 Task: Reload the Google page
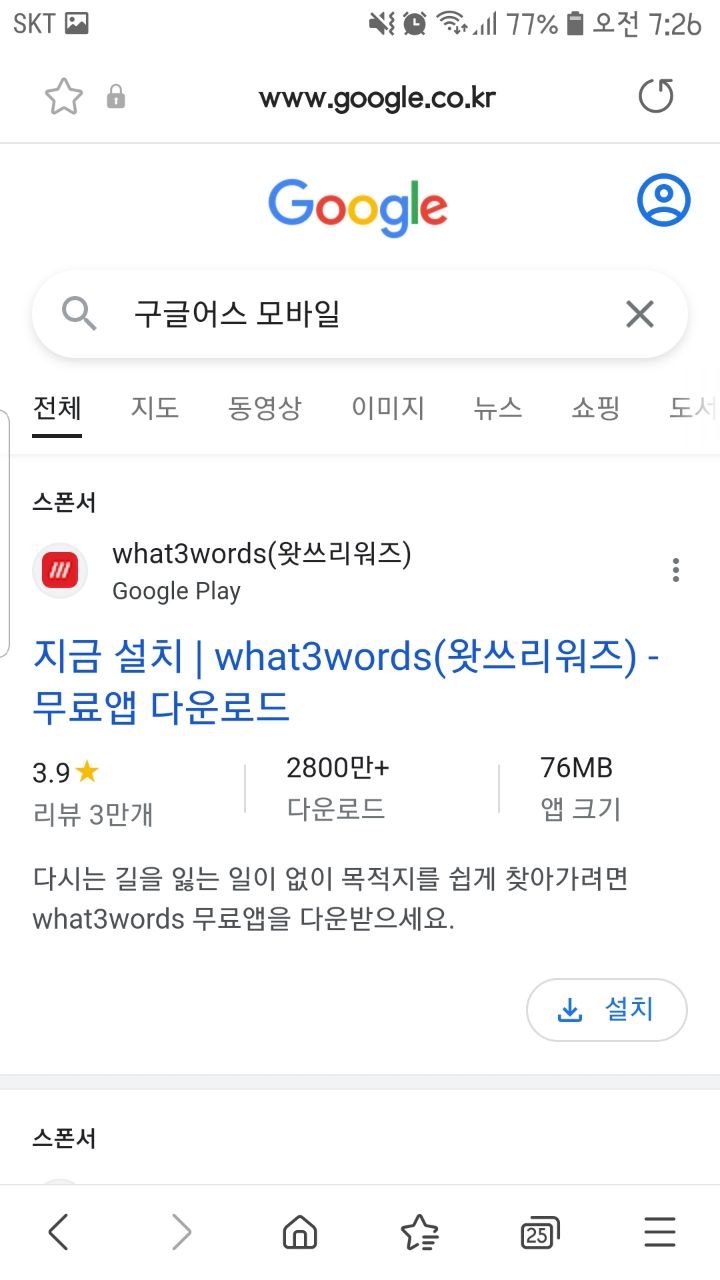coord(656,97)
